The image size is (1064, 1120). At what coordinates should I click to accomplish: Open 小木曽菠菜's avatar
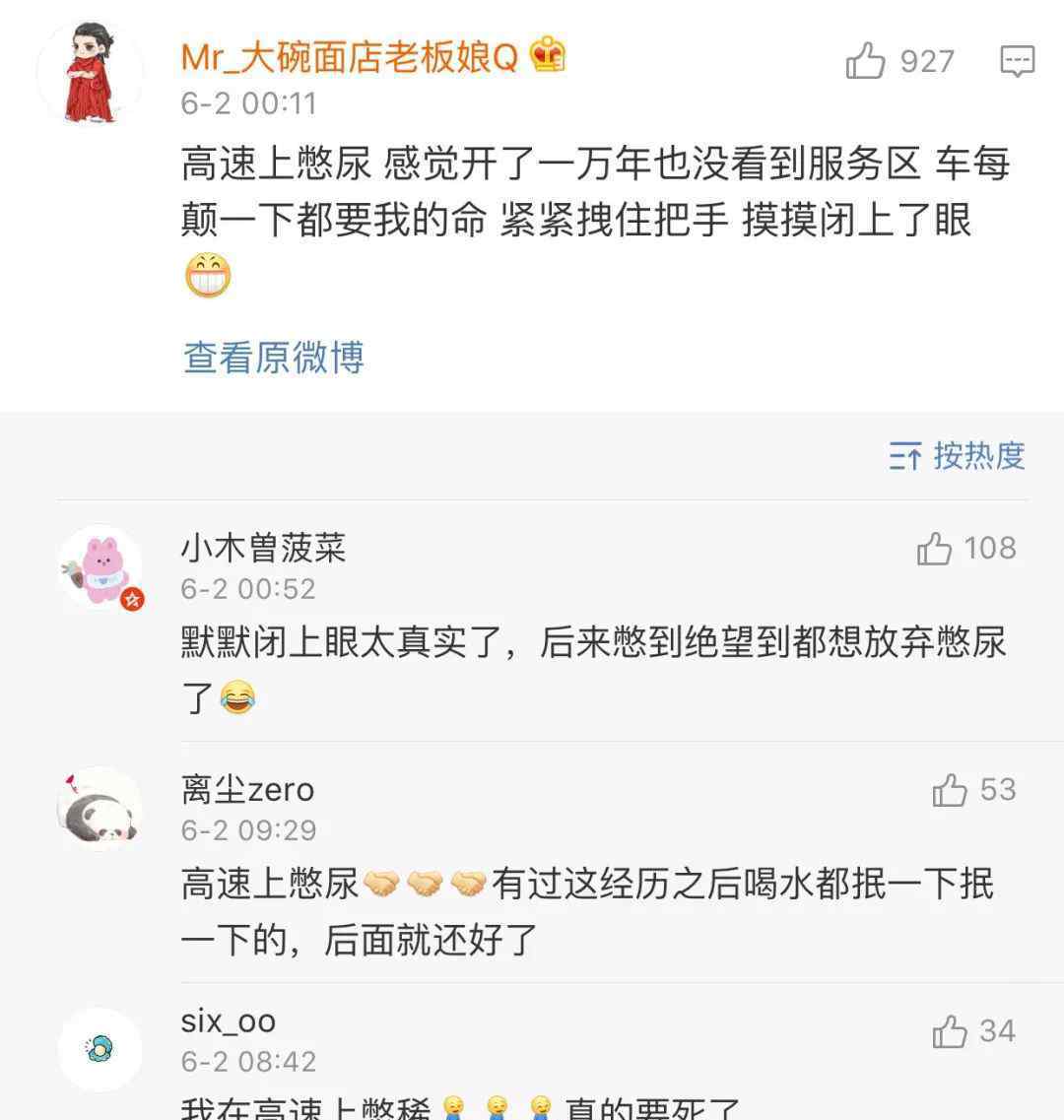pyautogui.click(x=100, y=567)
